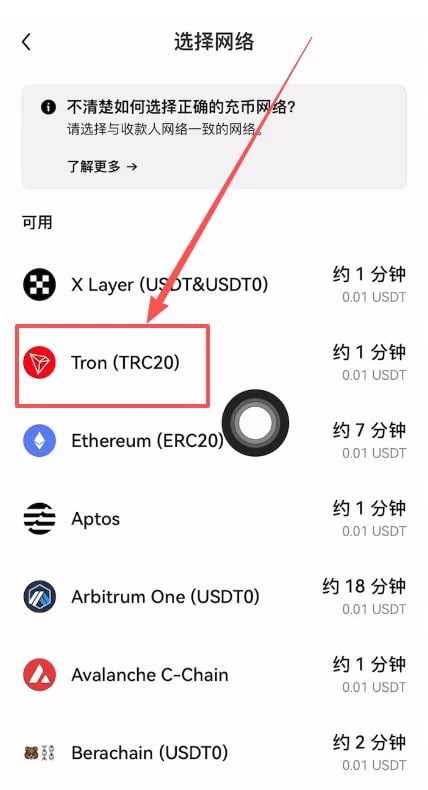Select the Berachain (USDT0) network

214,753
